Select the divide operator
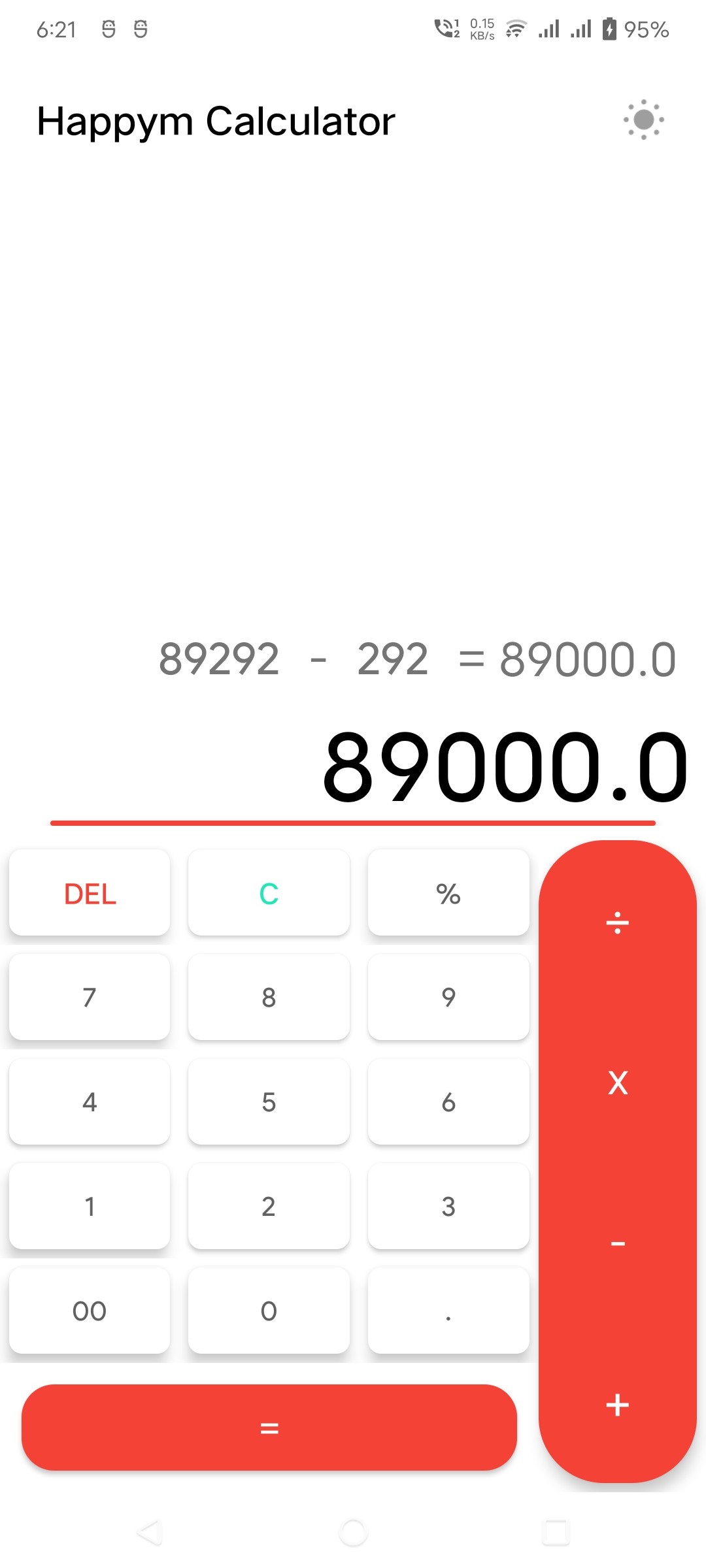706x1568 pixels. coord(617,923)
